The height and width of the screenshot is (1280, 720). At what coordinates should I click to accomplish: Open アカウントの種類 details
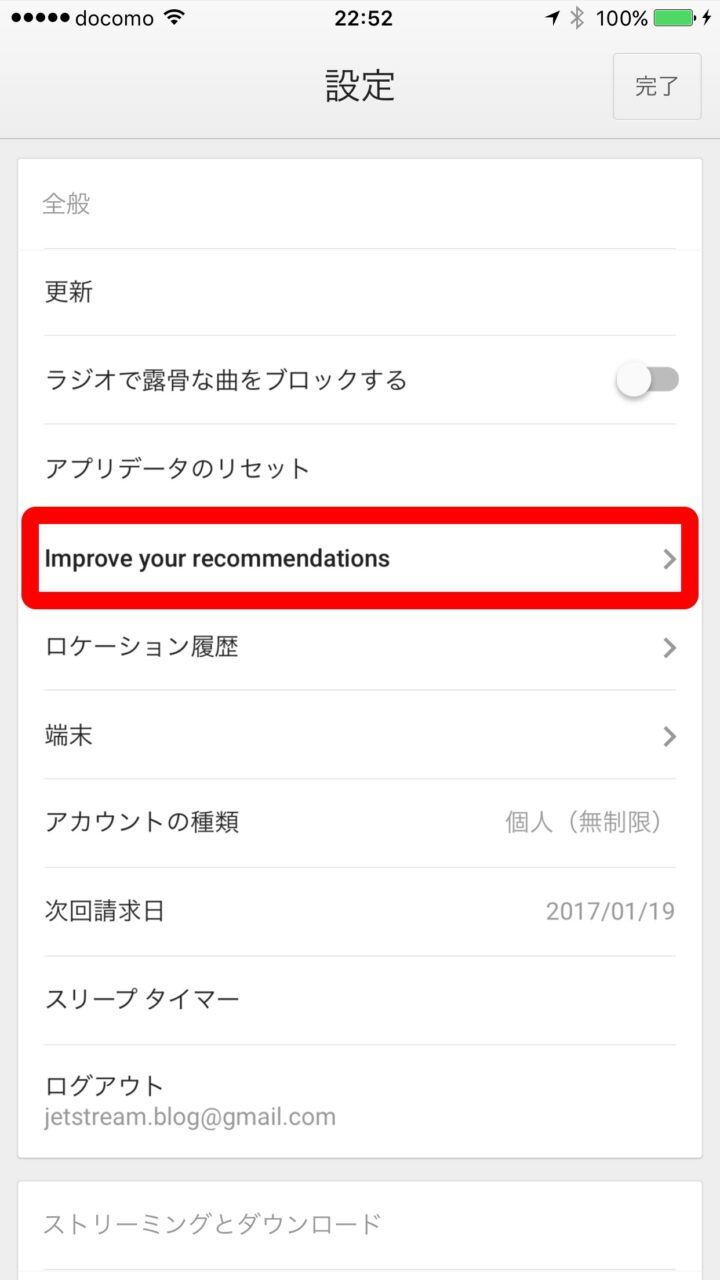pyautogui.click(x=360, y=823)
